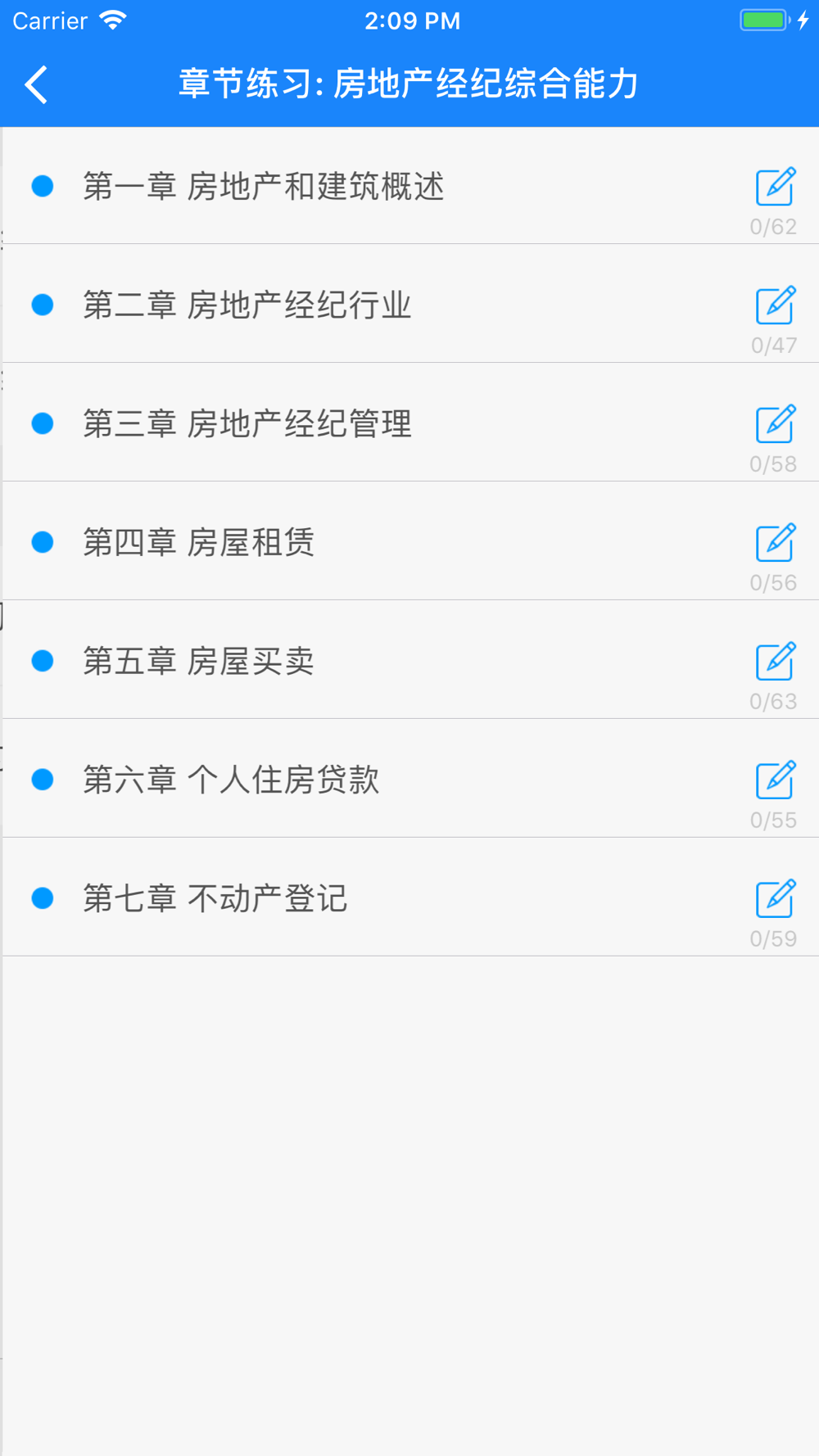This screenshot has width=819, height=1456.
Task: Open chapter 第二章 房地产经纪行业
Action: (409, 304)
